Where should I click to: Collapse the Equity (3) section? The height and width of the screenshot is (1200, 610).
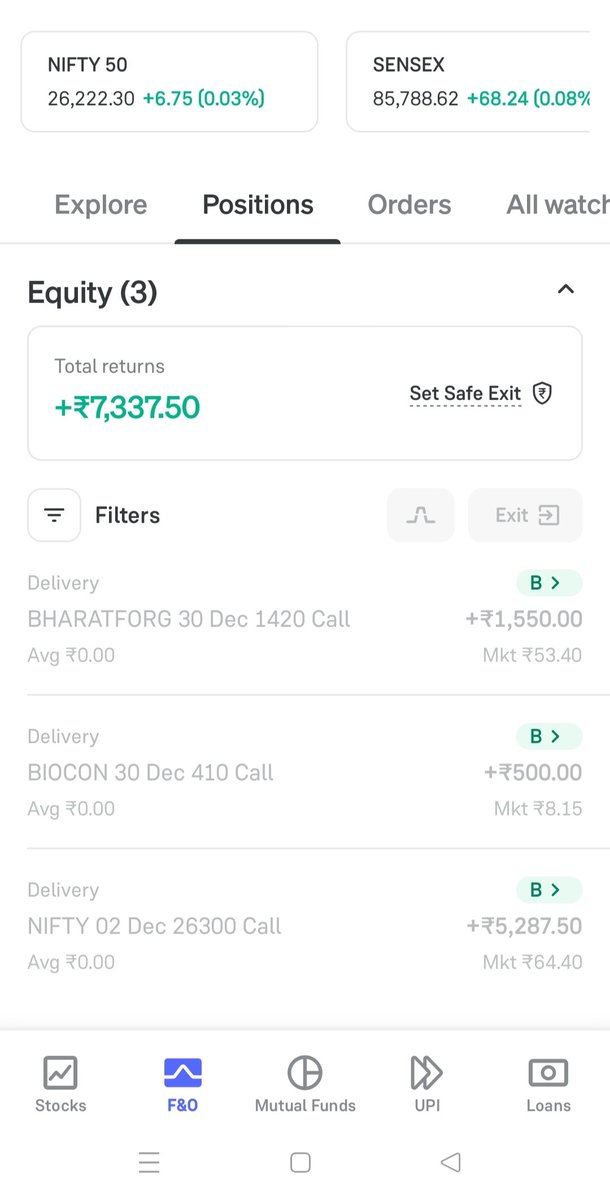tap(565, 290)
